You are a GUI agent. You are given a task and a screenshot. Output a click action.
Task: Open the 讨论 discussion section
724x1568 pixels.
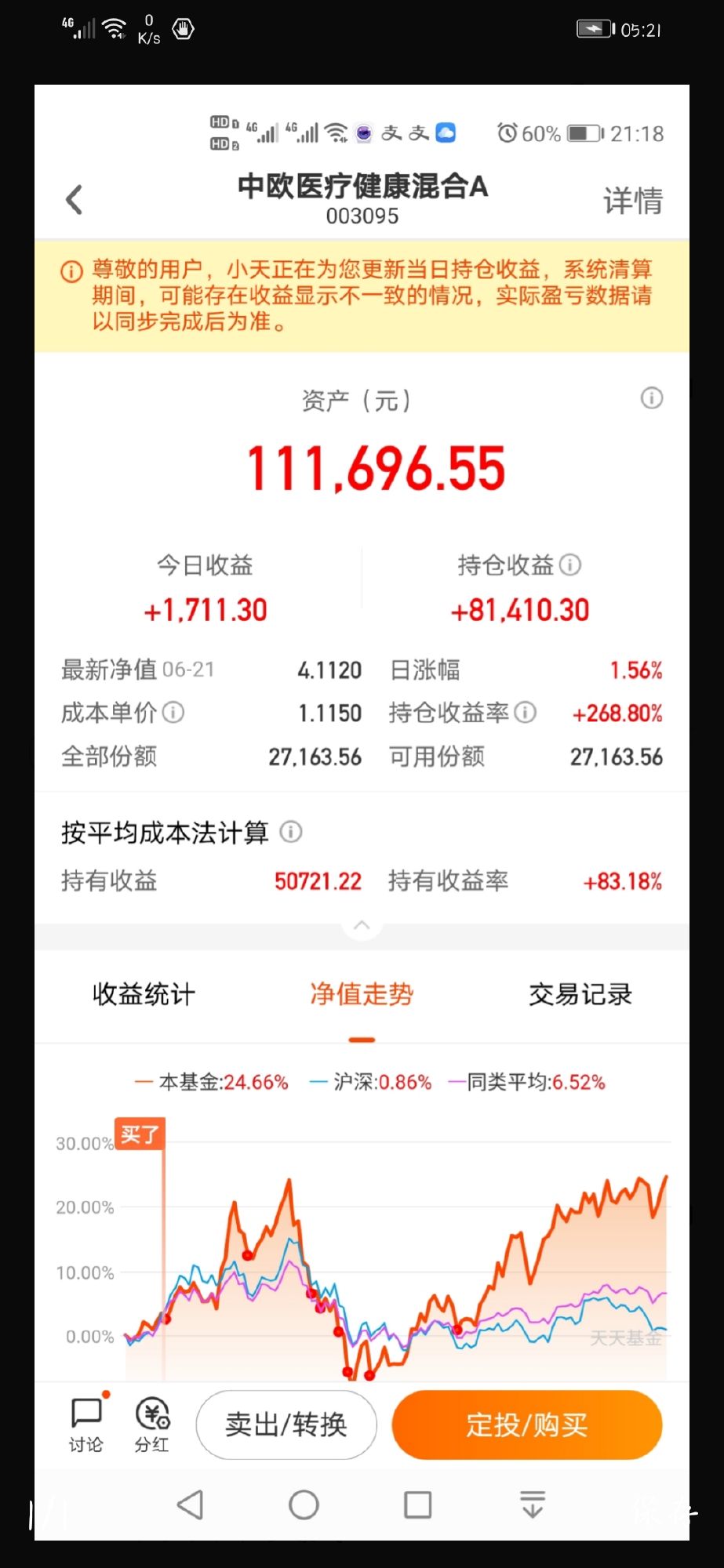pyautogui.click(x=86, y=1424)
